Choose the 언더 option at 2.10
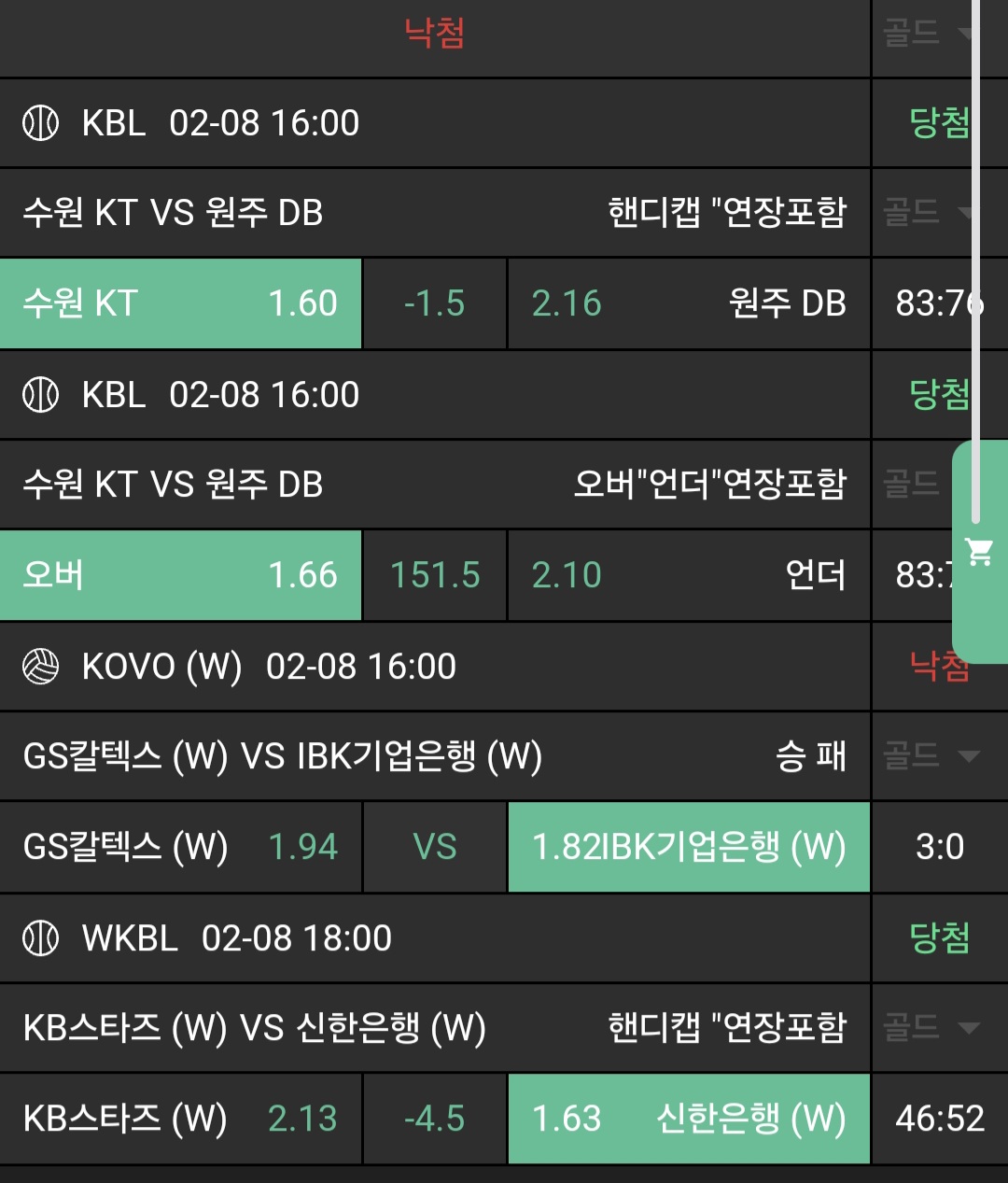This screenshot has width=1008, height=1183. (x=689, y=575)
